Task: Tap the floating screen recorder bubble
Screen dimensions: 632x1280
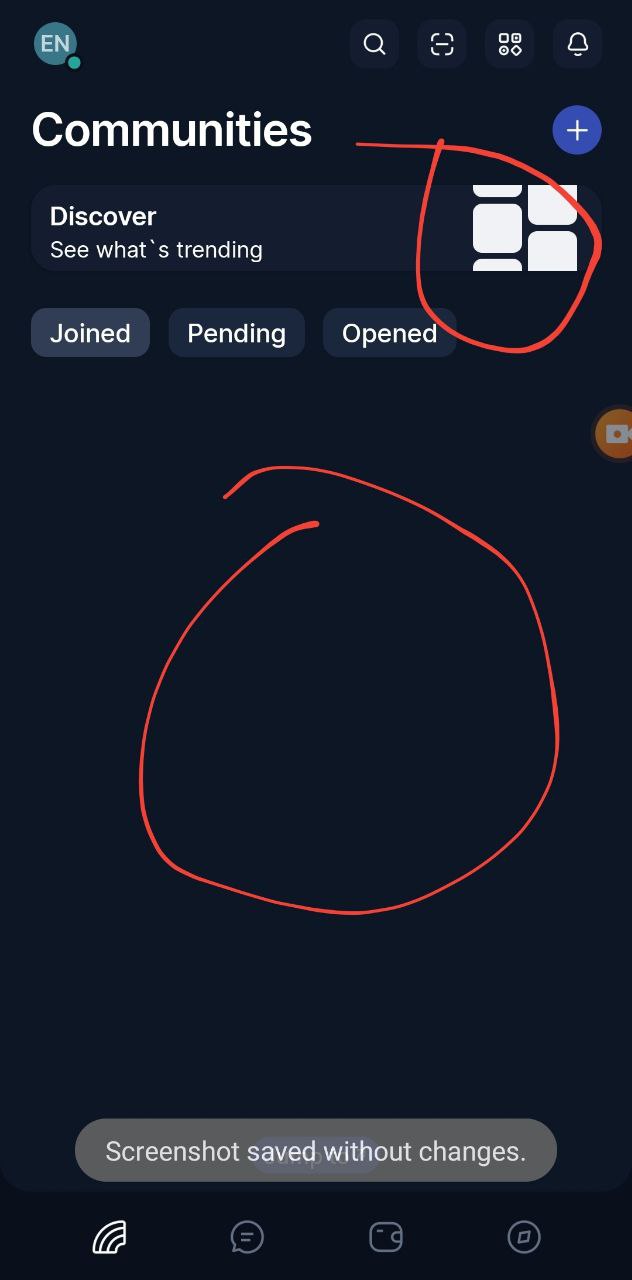Action: point(615,434)
